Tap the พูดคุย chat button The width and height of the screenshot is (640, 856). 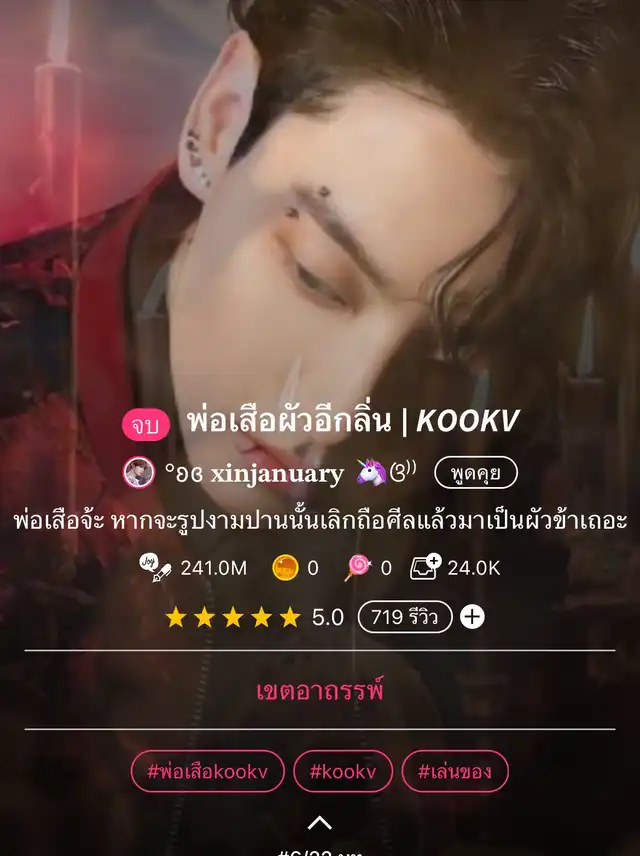click(475, 473)
